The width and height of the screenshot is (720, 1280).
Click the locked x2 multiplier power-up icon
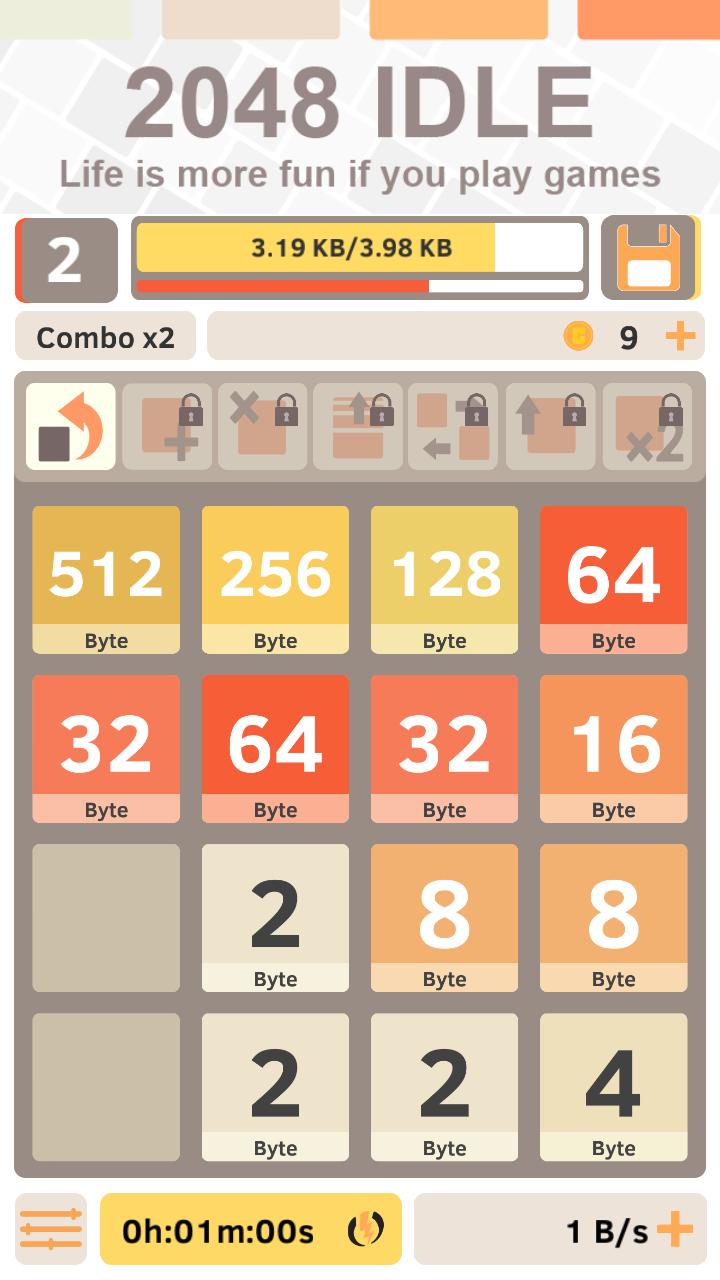[x=643, y=427]
